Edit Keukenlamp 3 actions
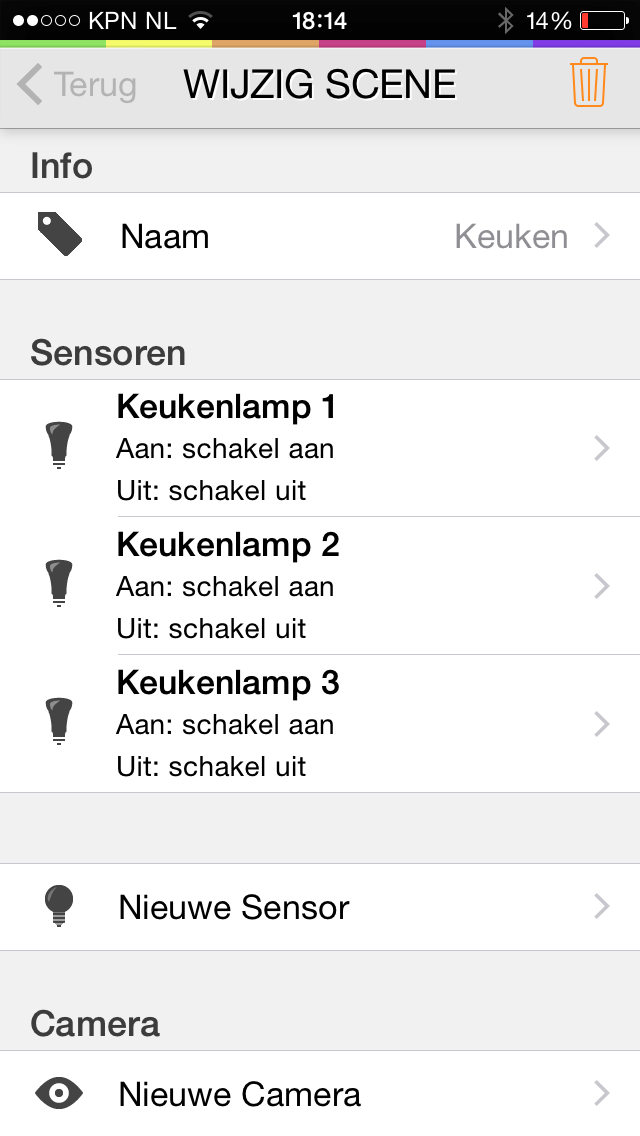The width and height of the screenshot is (640, 1136). pos(320,724)
